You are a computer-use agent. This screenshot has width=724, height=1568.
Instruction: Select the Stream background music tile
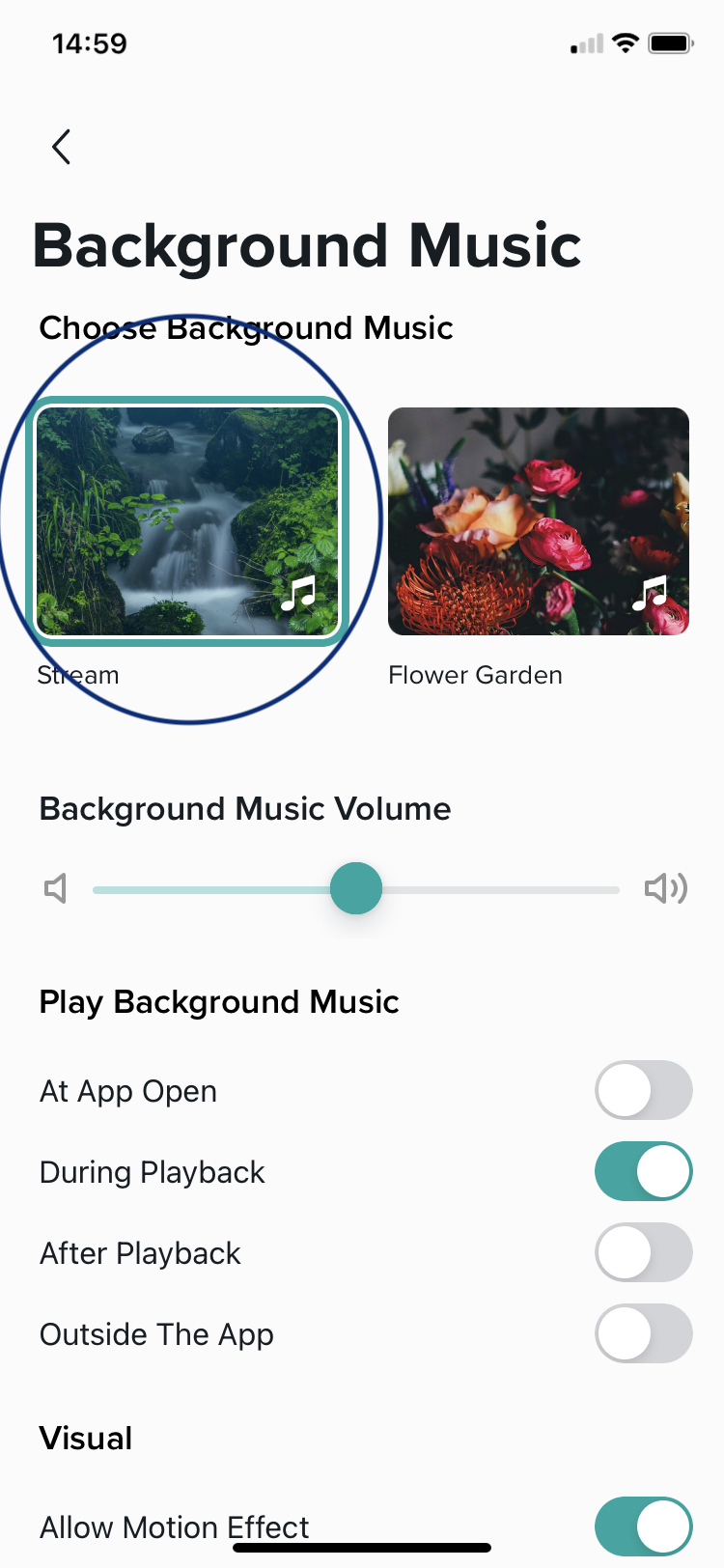188,521
